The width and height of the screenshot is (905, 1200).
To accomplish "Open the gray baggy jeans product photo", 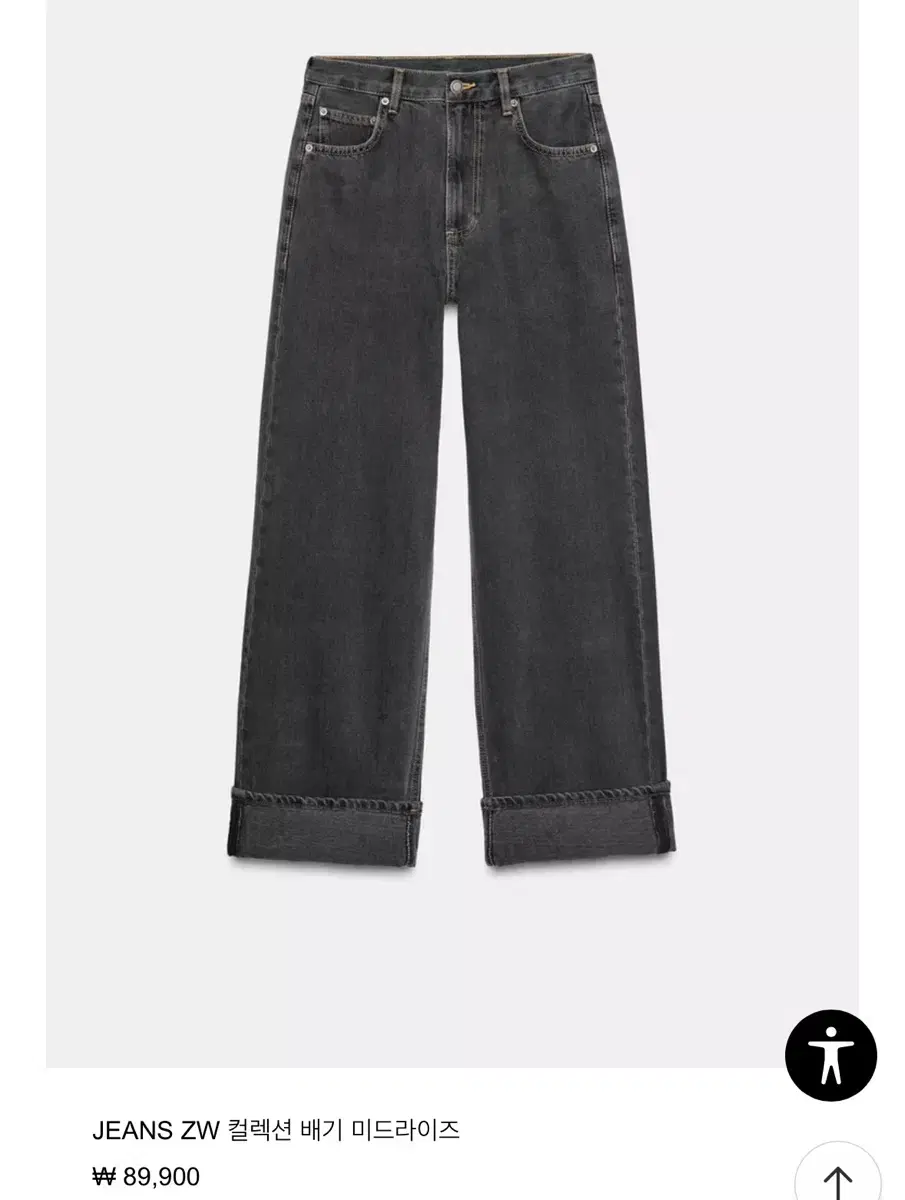I will click(450, 450).
